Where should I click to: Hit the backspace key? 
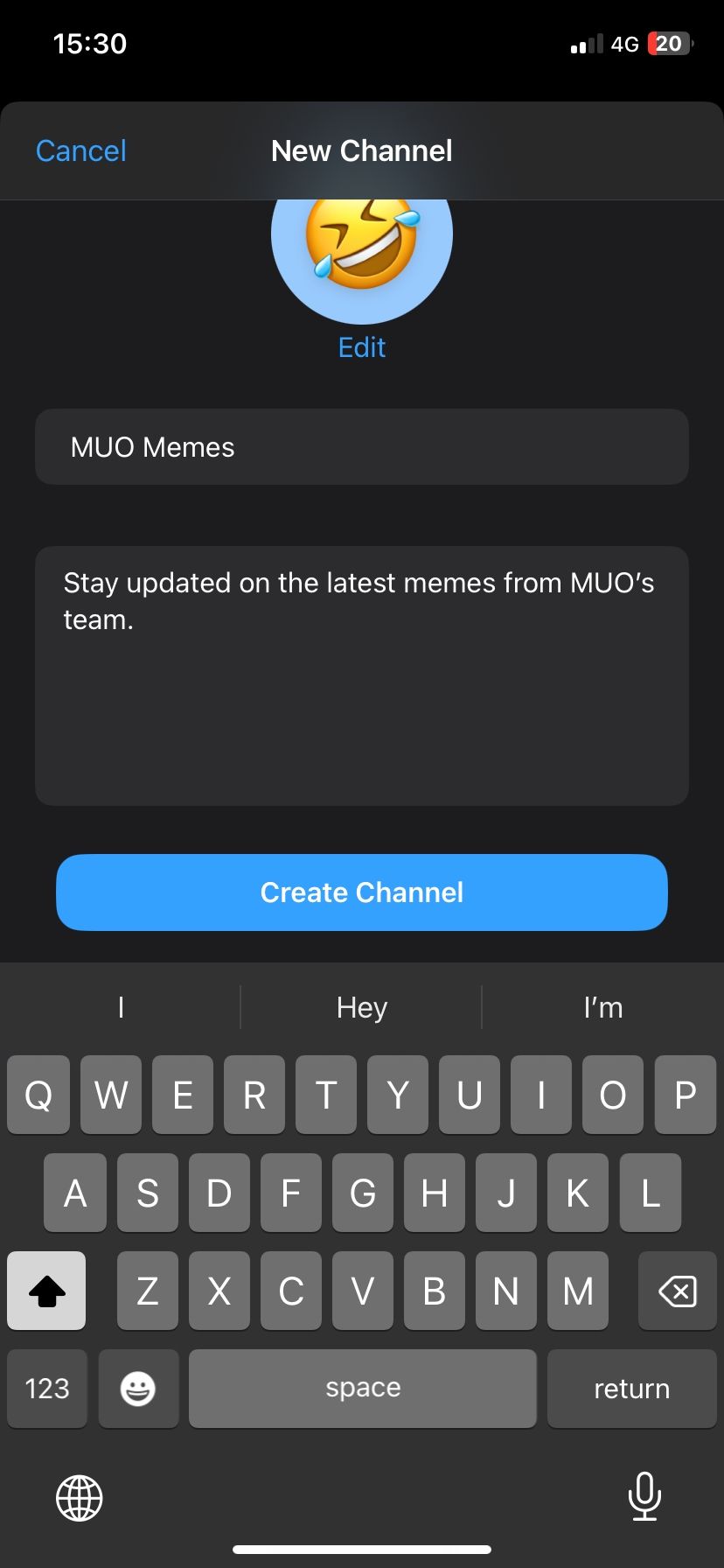677,1291
